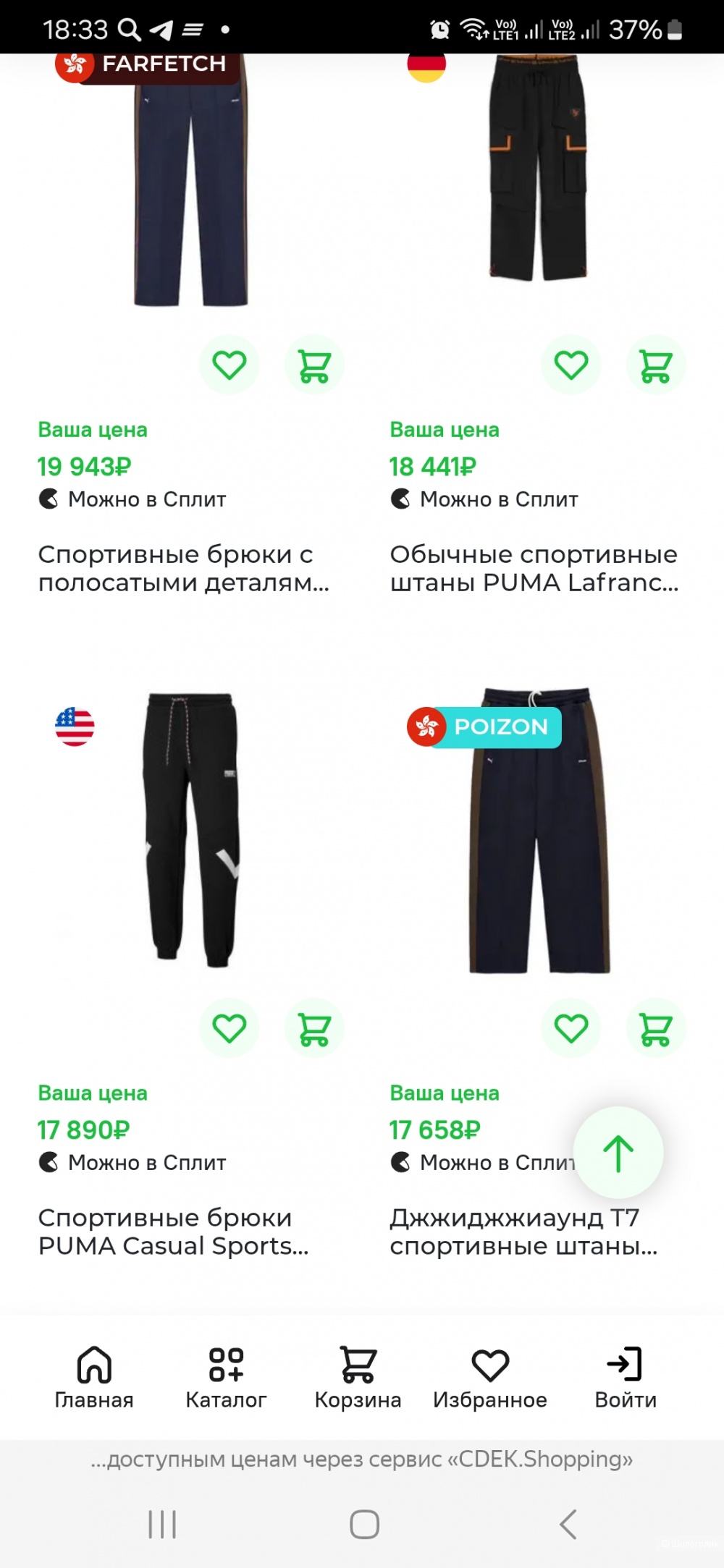The width and height of the screenshot is (724, 1568).
Task: Favorite the 19 943₽ striped sports trousers
Action: pos(229,364)
